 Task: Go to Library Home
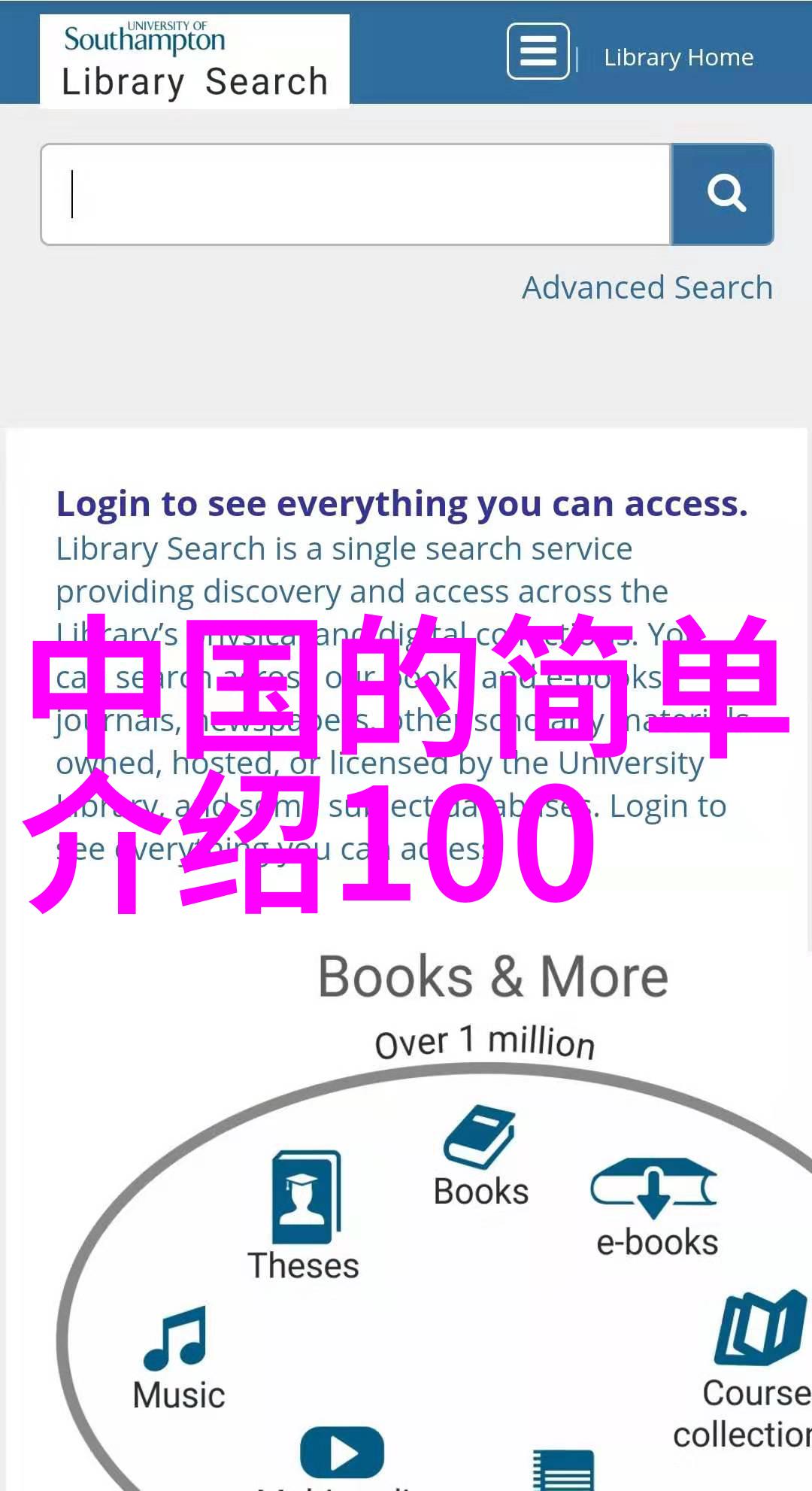click(x=678, y=57)
